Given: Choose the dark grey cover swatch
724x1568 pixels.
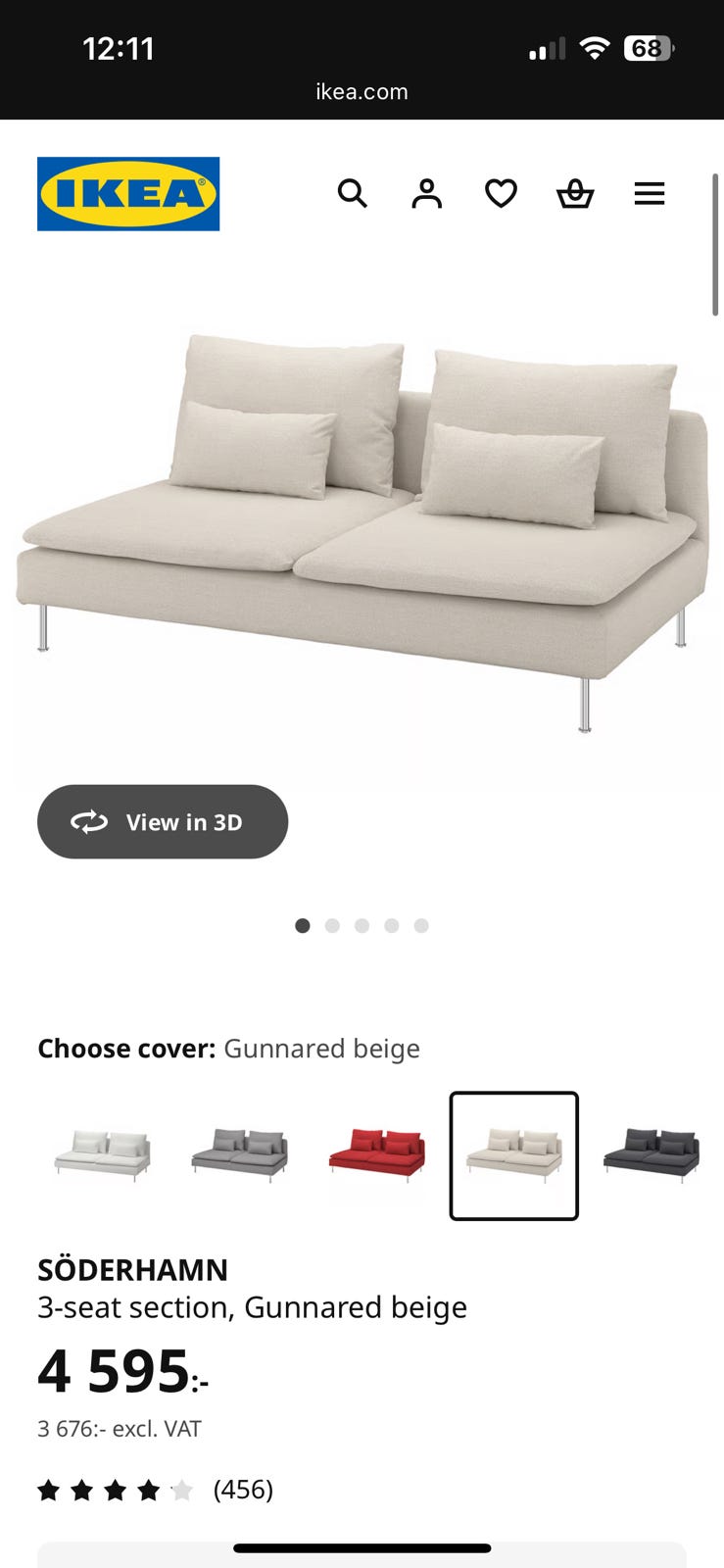Looking at the screenshot, I should tap(652, 1155).
